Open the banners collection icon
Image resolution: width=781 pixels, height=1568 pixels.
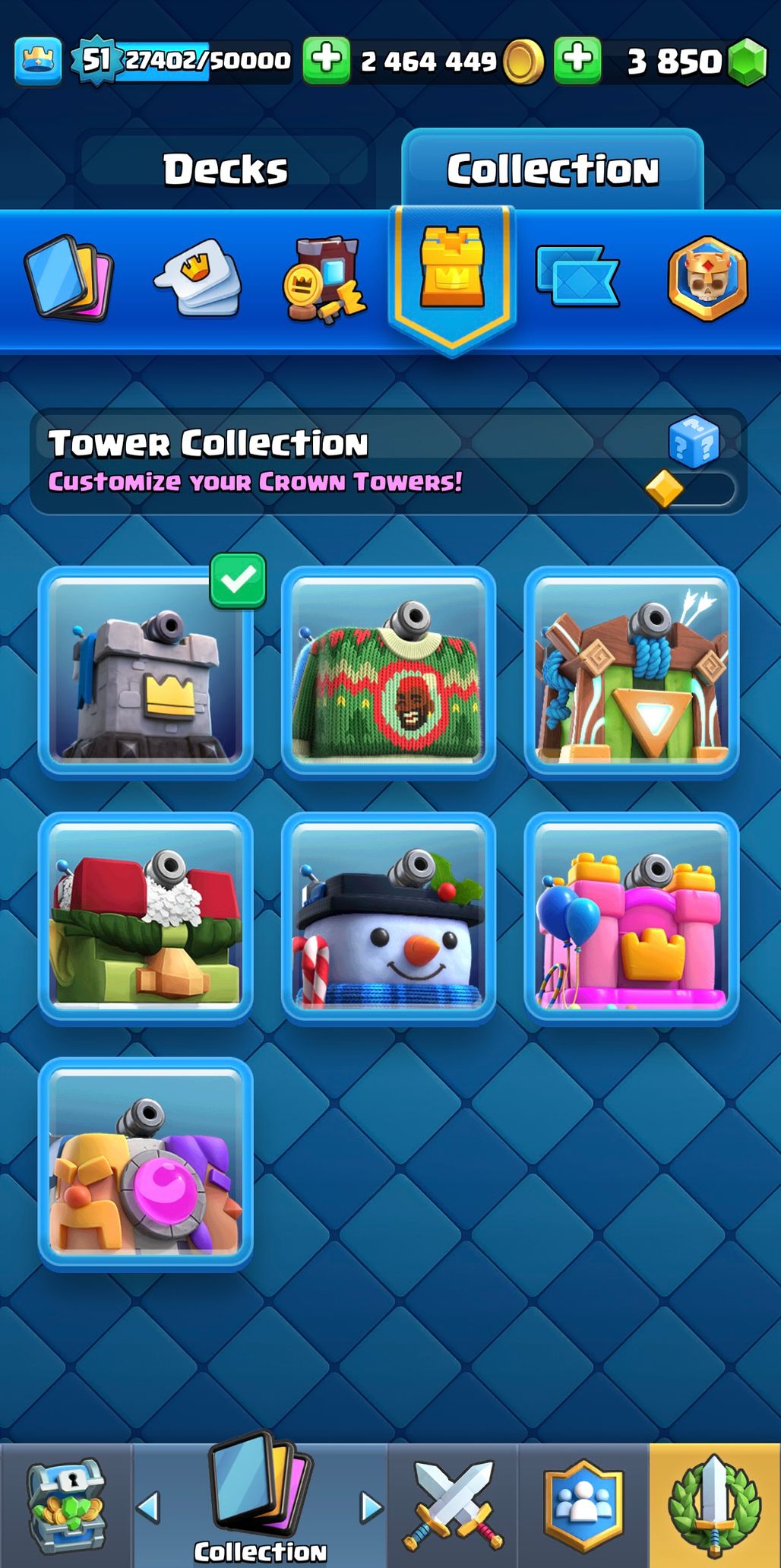tap(577, 277)
